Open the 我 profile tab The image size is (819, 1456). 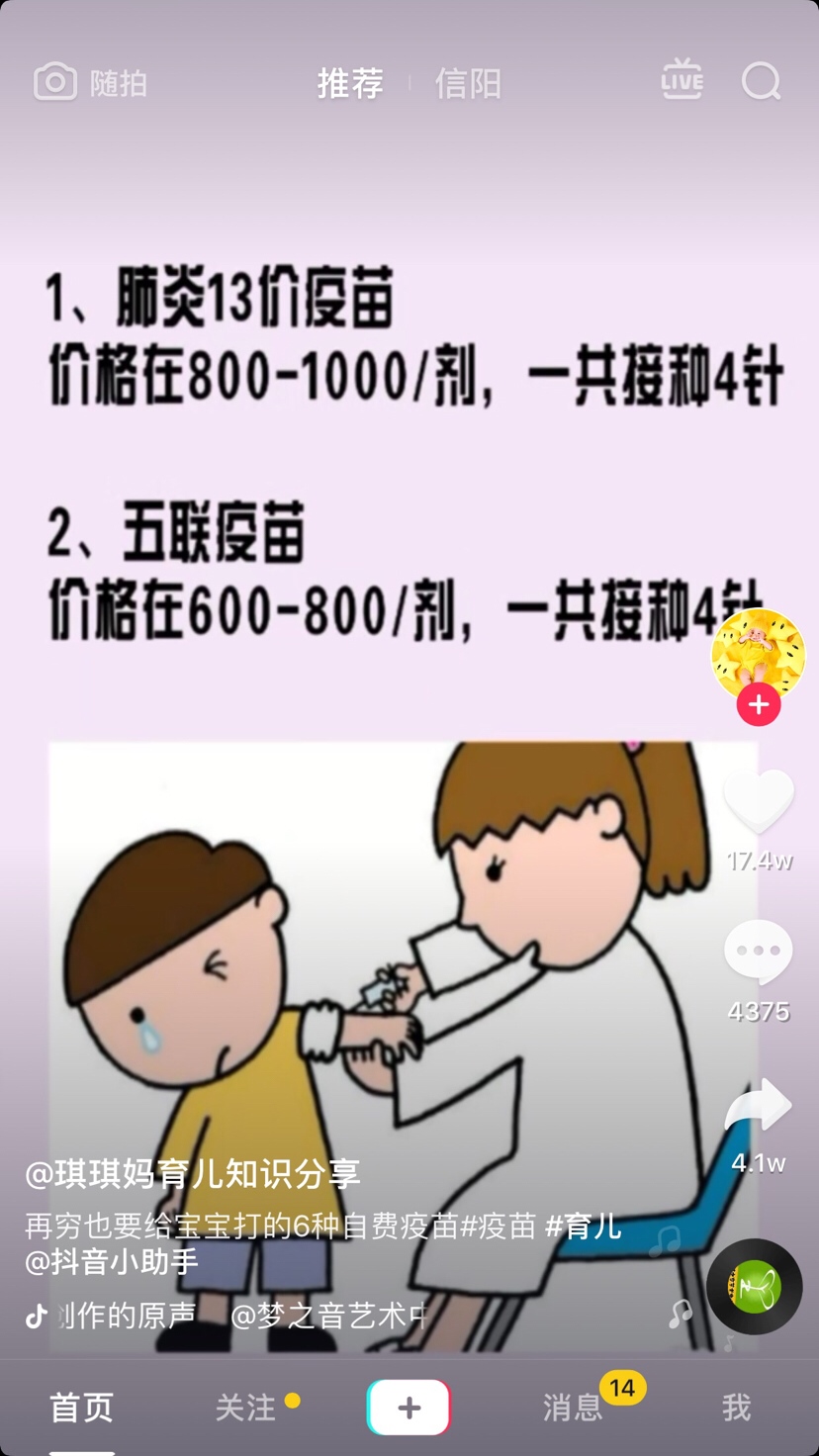click(736, 1407)
